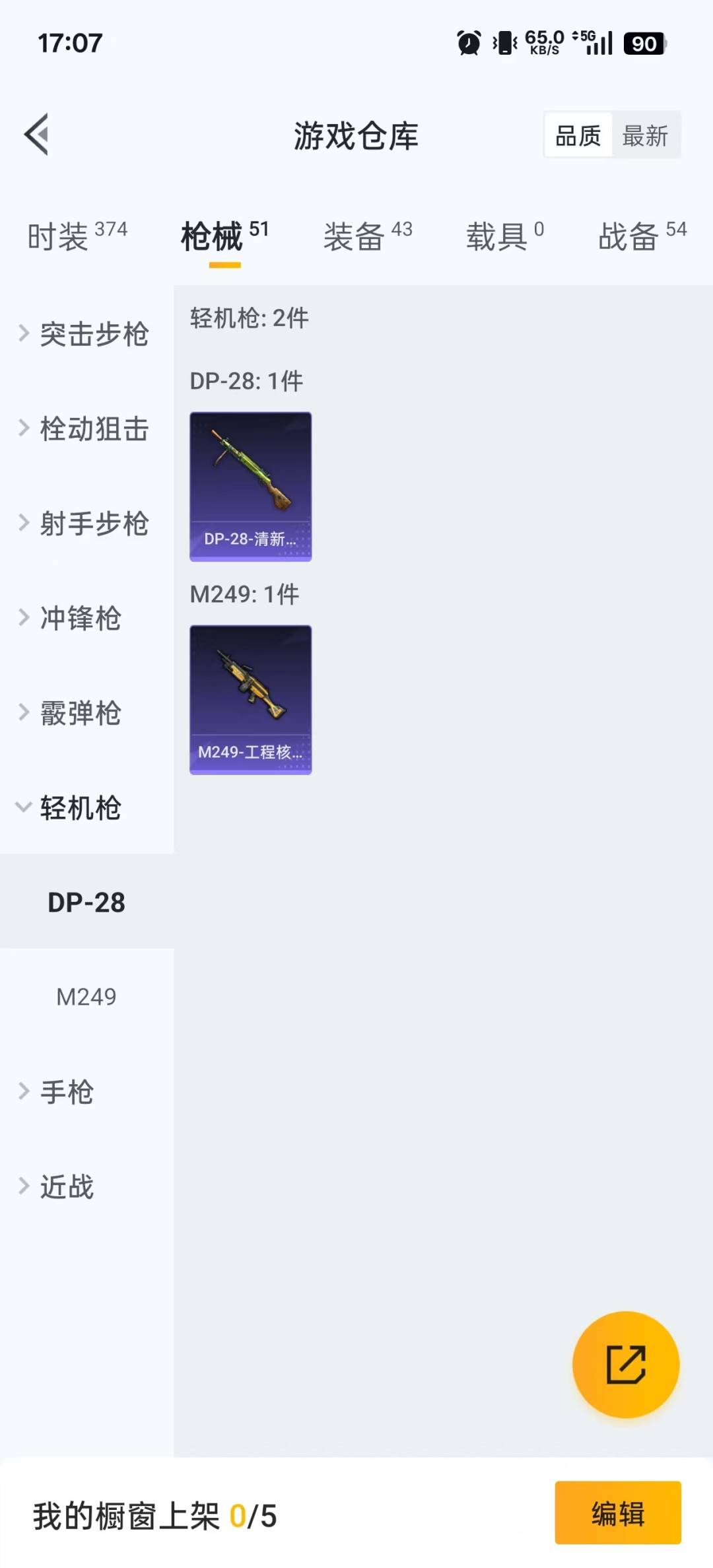
Task: Sort the warehouse by 品质
Action: pyautogui.click(x=578, y=136)
